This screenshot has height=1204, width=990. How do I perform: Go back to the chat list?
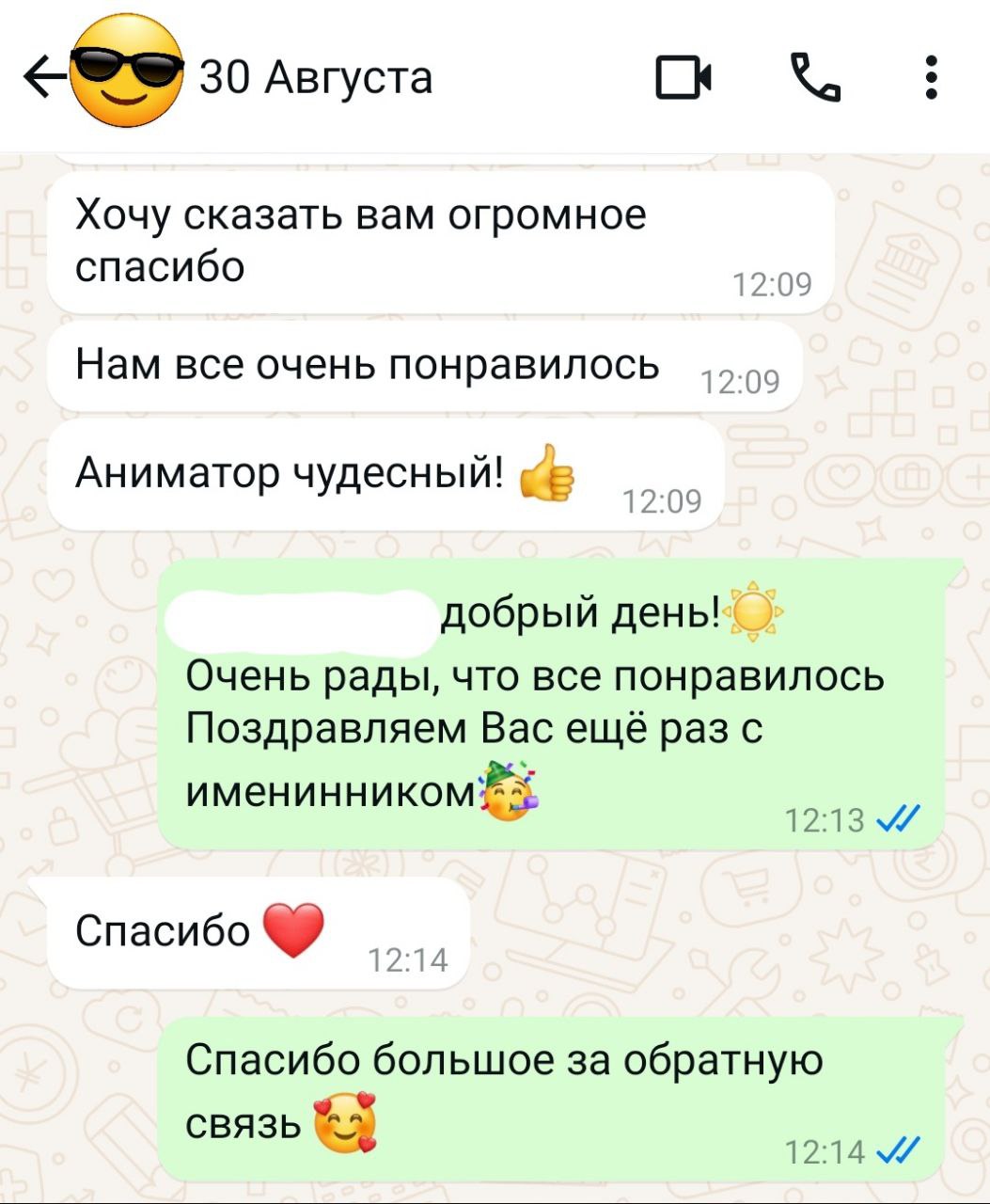click(41, 77)
